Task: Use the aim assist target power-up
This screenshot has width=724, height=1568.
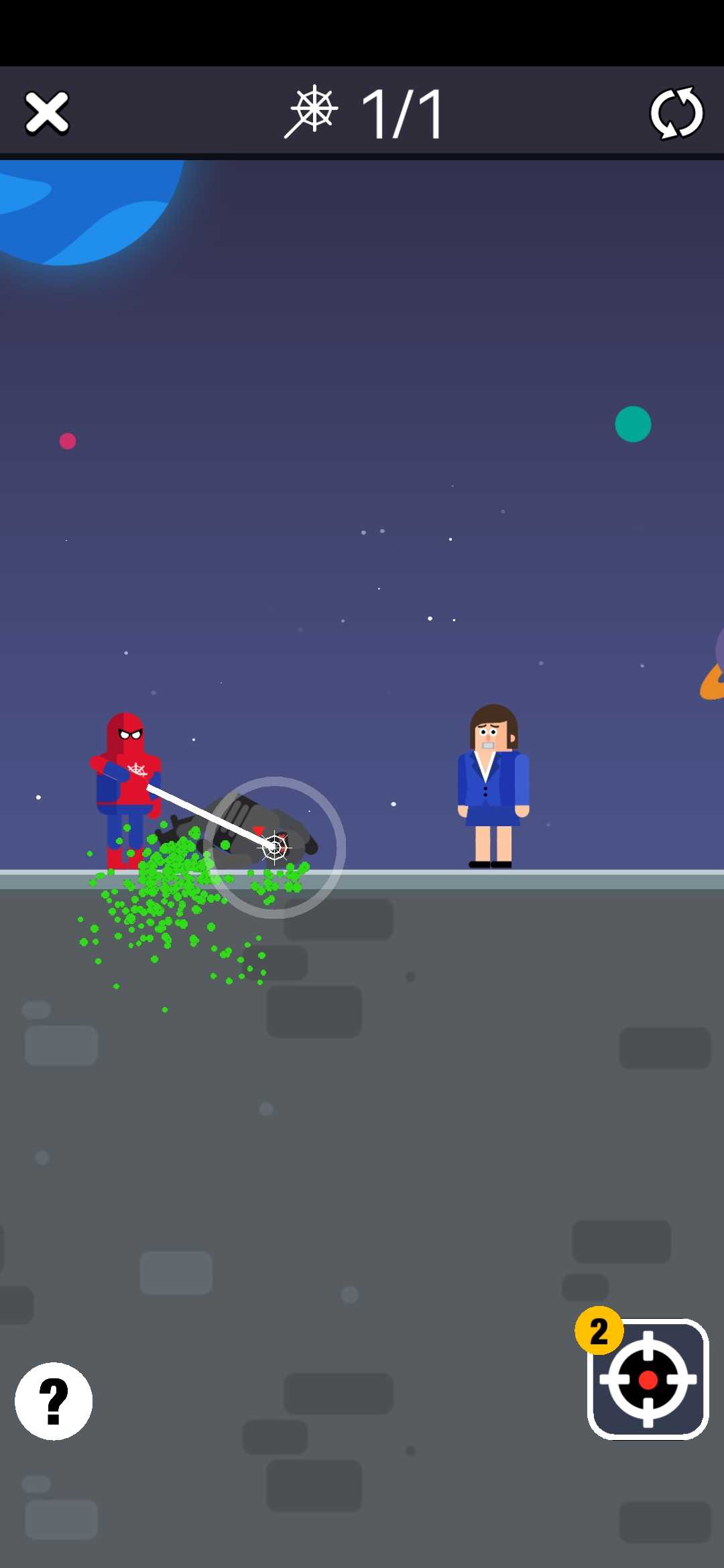Action: [x=648, y=1379]
